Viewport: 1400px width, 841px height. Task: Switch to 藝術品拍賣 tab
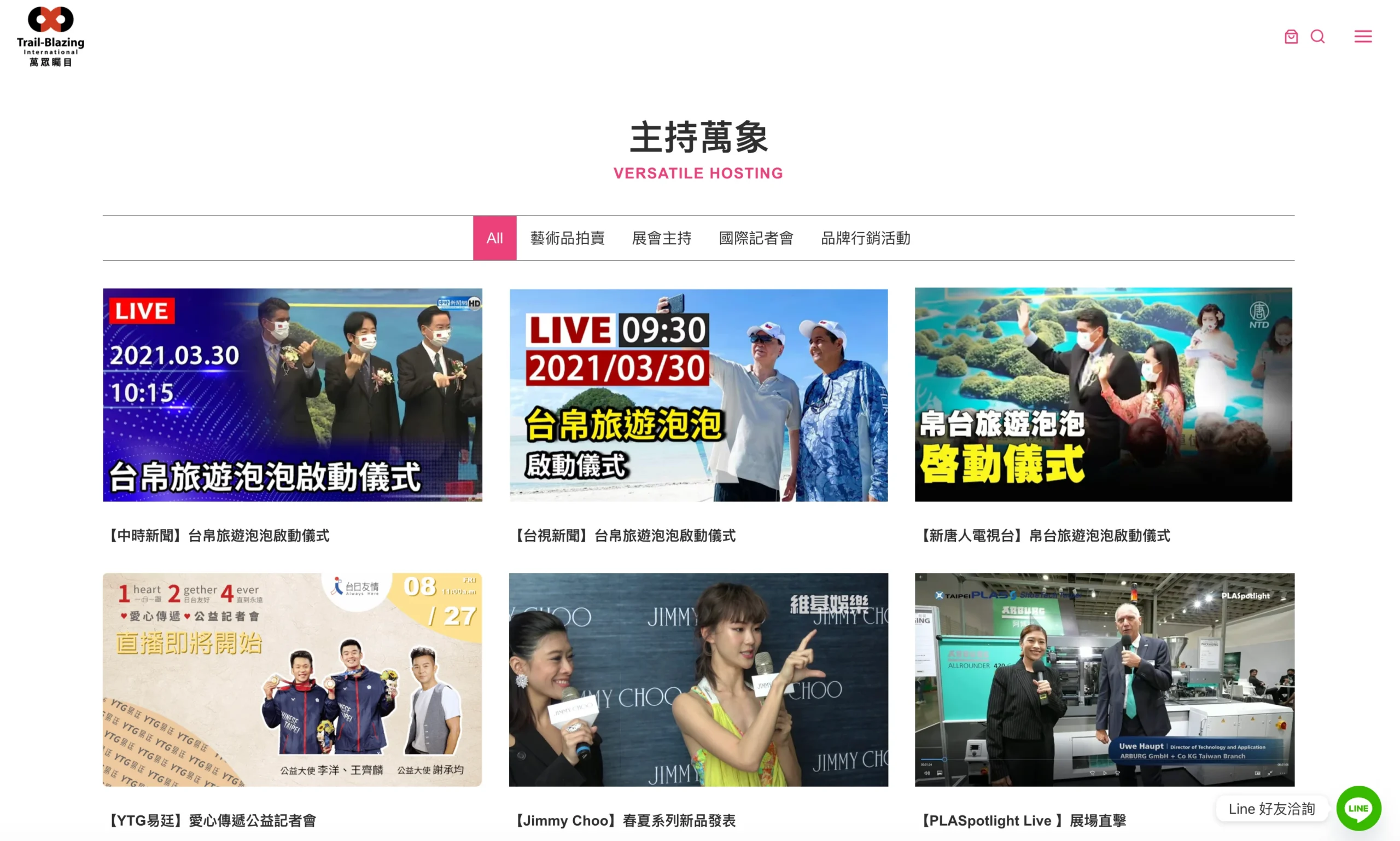[x=567, y=238]
